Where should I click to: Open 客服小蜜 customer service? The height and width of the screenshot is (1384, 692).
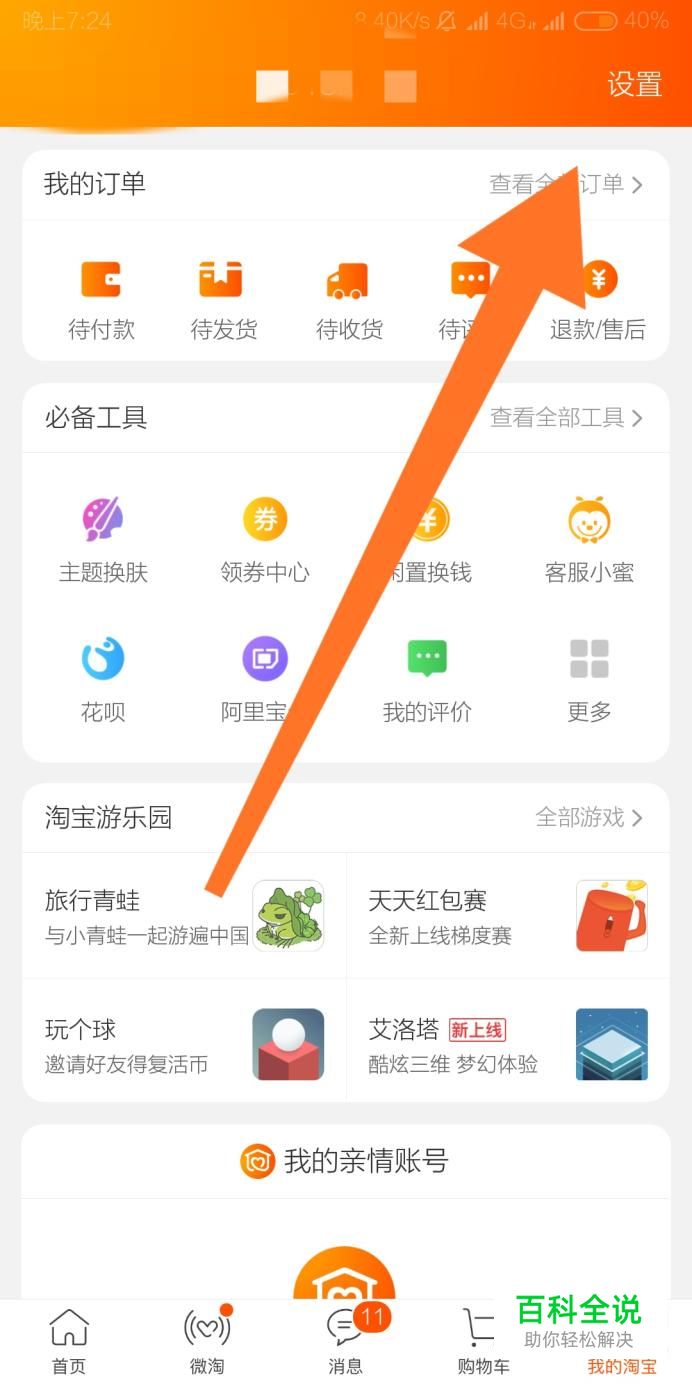coord(589,541)
